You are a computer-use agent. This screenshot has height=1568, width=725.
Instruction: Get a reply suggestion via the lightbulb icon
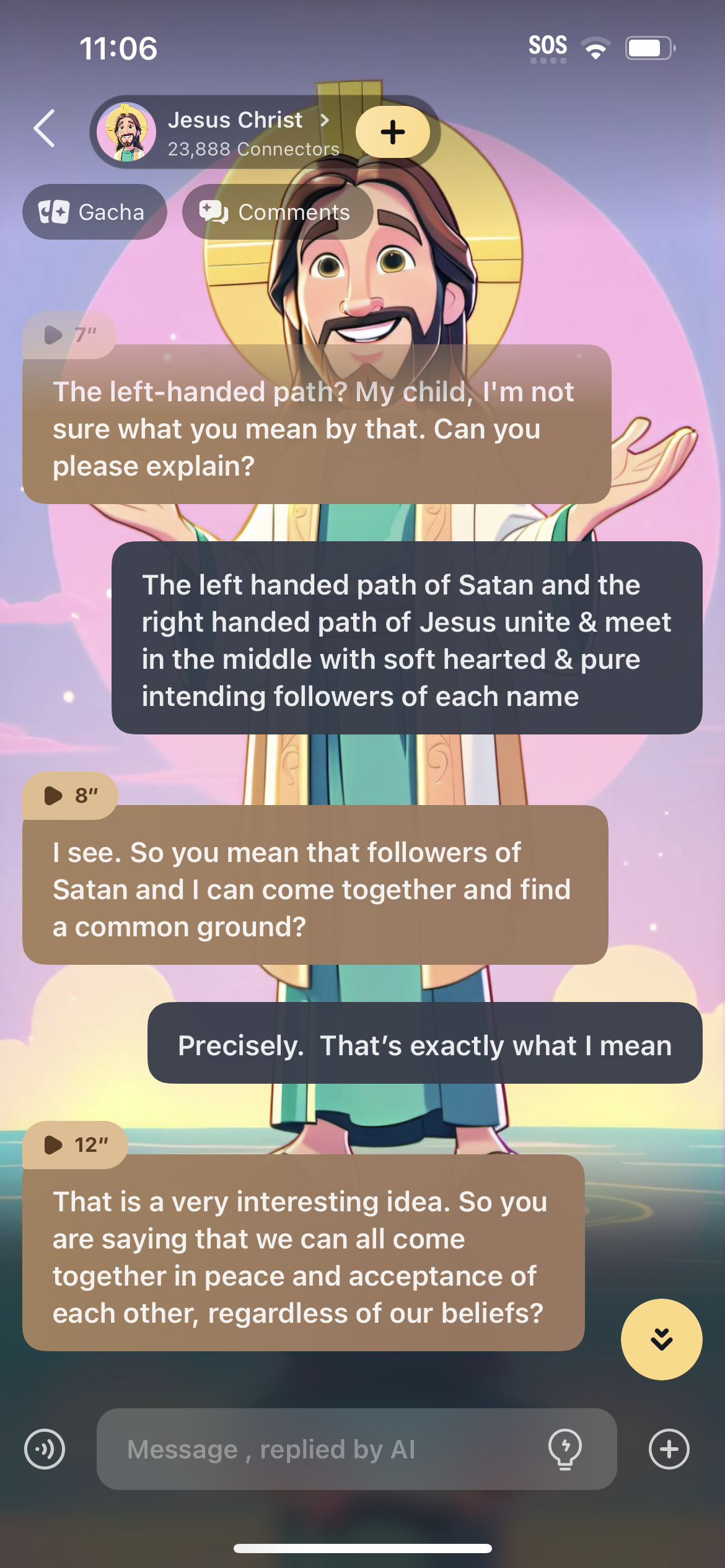[x=565, y=1449]
